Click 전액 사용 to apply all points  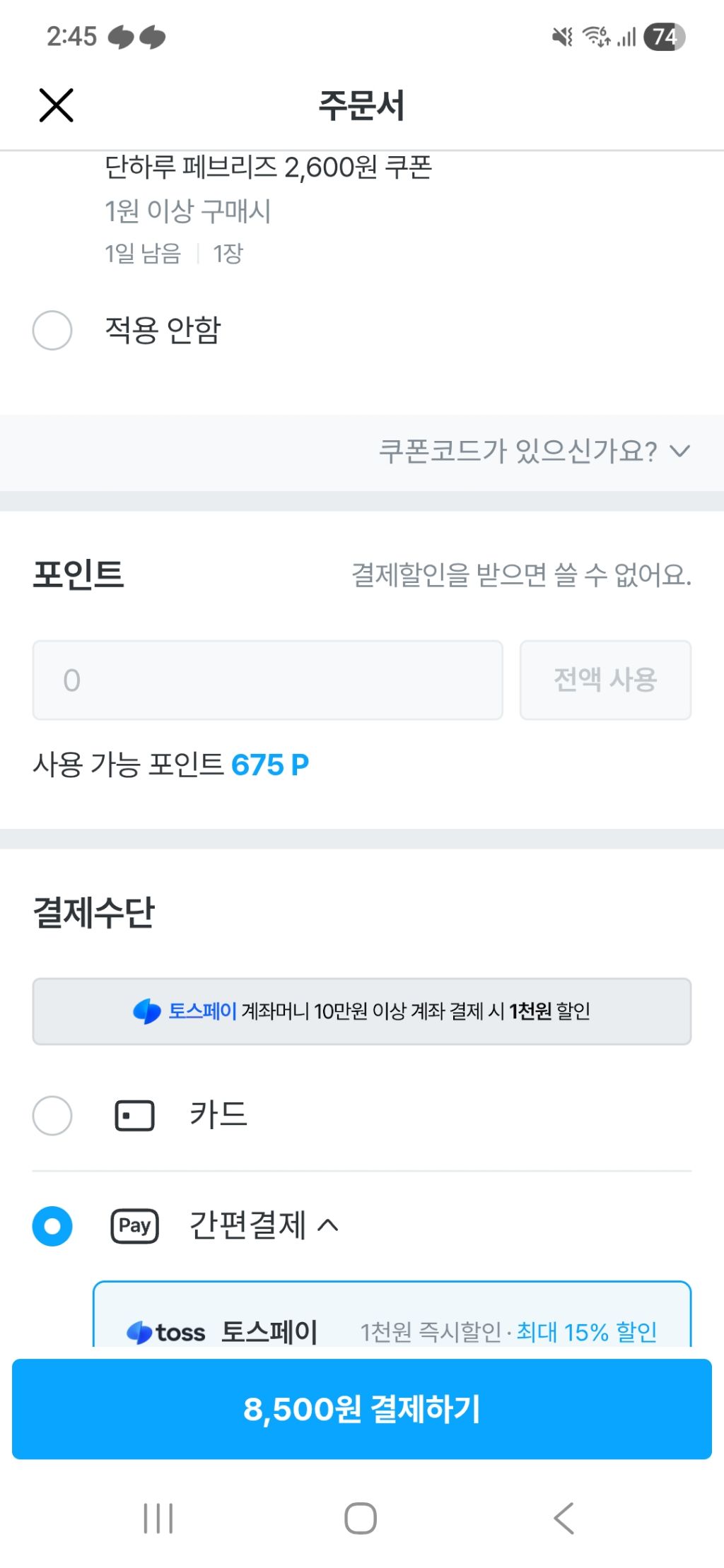click(606, 680)
